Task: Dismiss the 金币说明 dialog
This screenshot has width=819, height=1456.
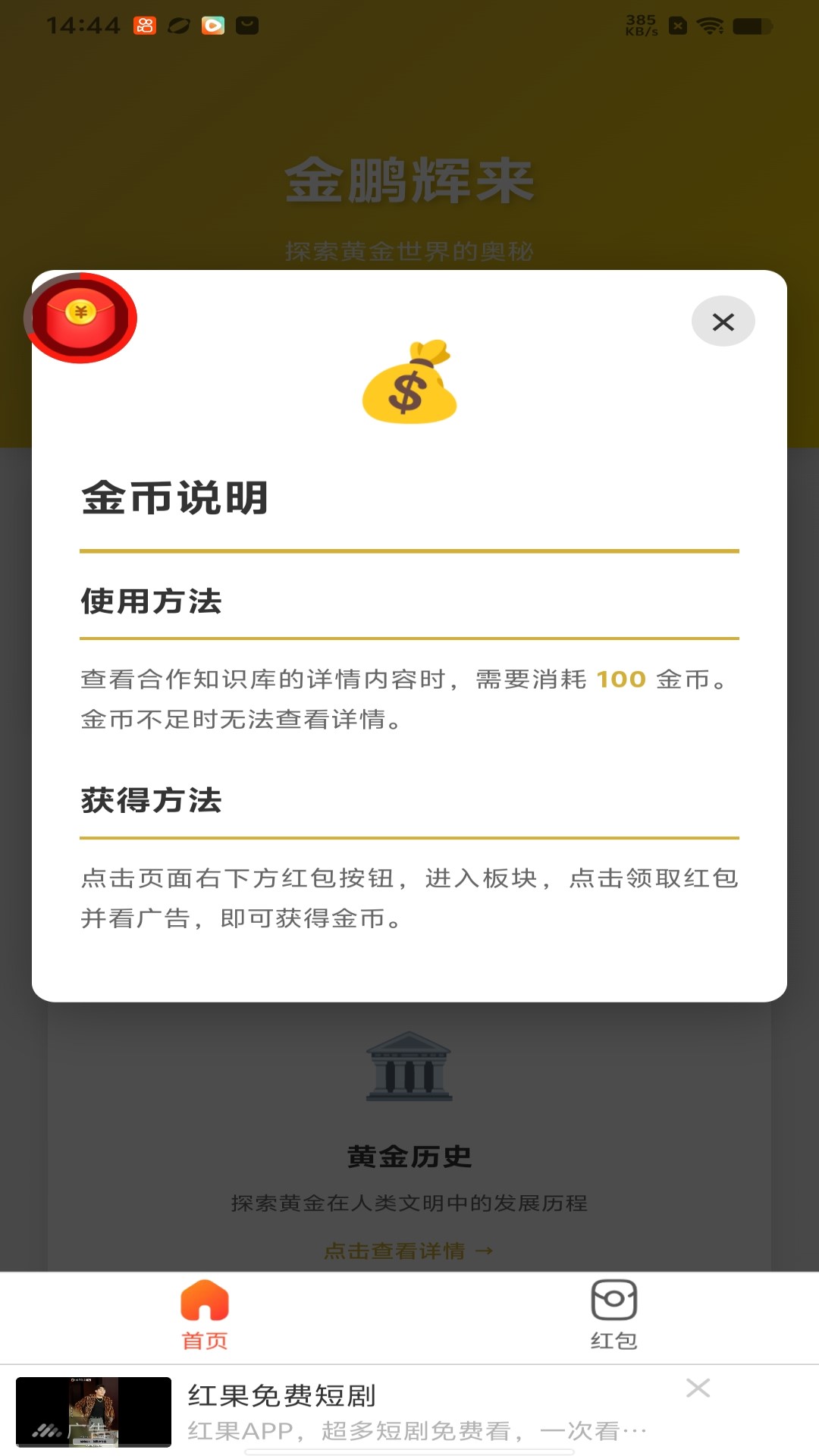Action: [723, 322]
